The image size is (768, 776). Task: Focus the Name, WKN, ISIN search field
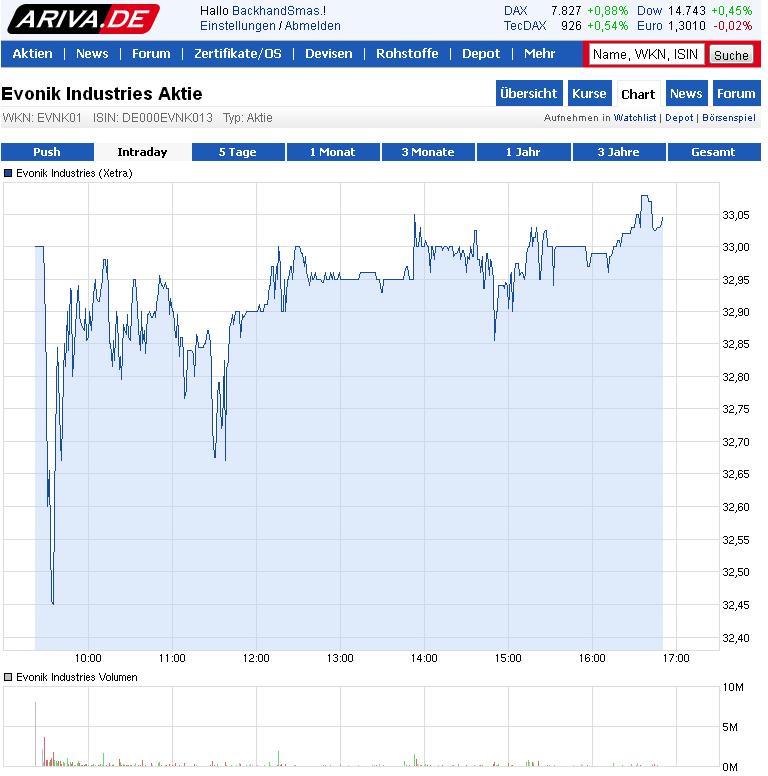pos(646,55)
